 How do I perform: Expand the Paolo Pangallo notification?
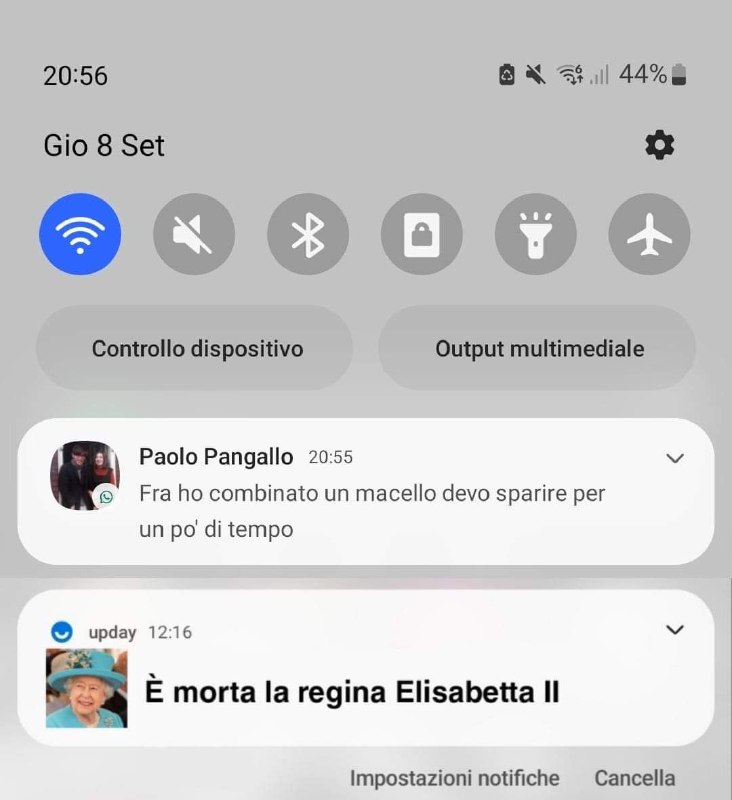(675, 458)
